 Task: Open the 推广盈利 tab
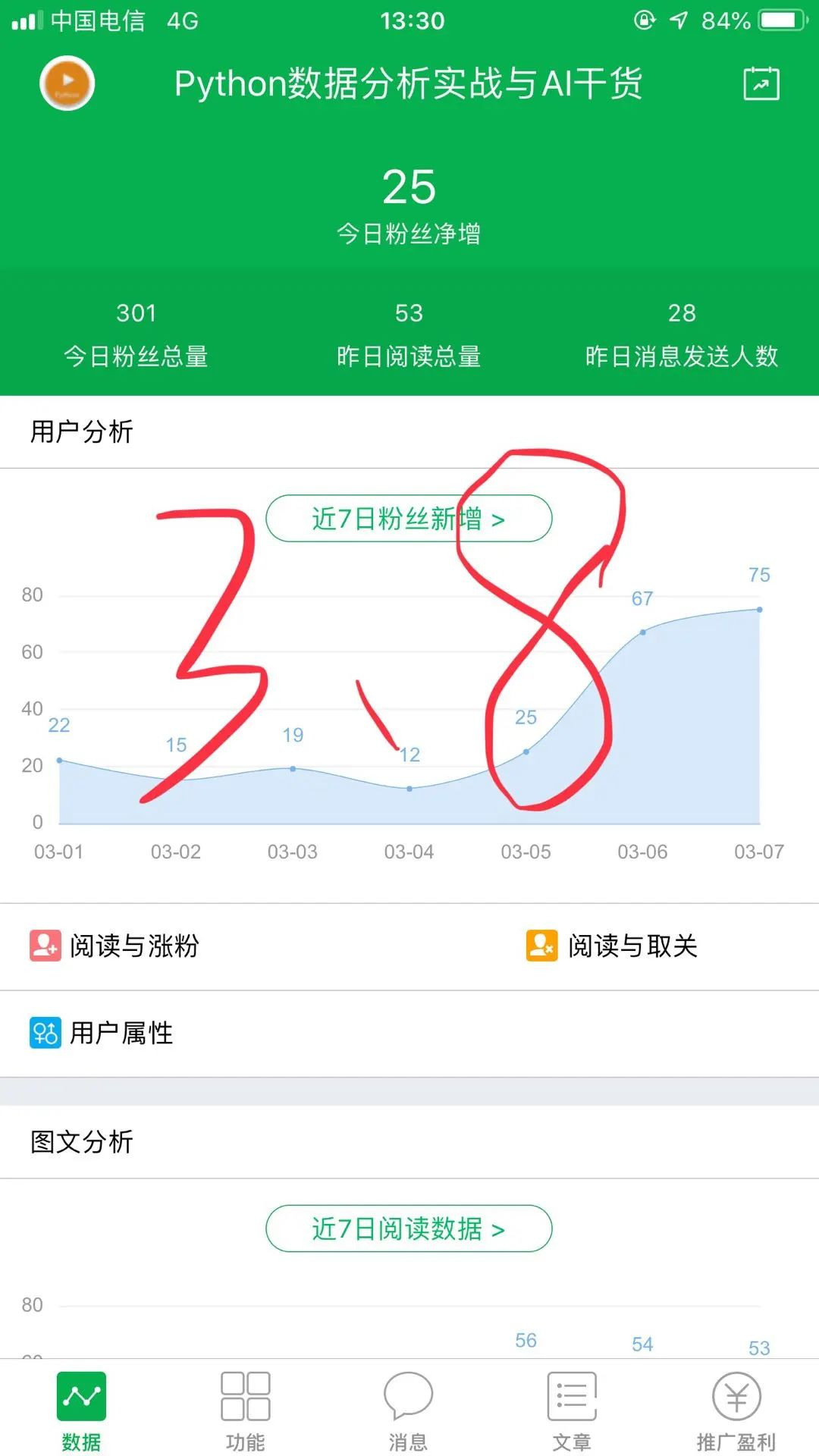coord(736,1409)
